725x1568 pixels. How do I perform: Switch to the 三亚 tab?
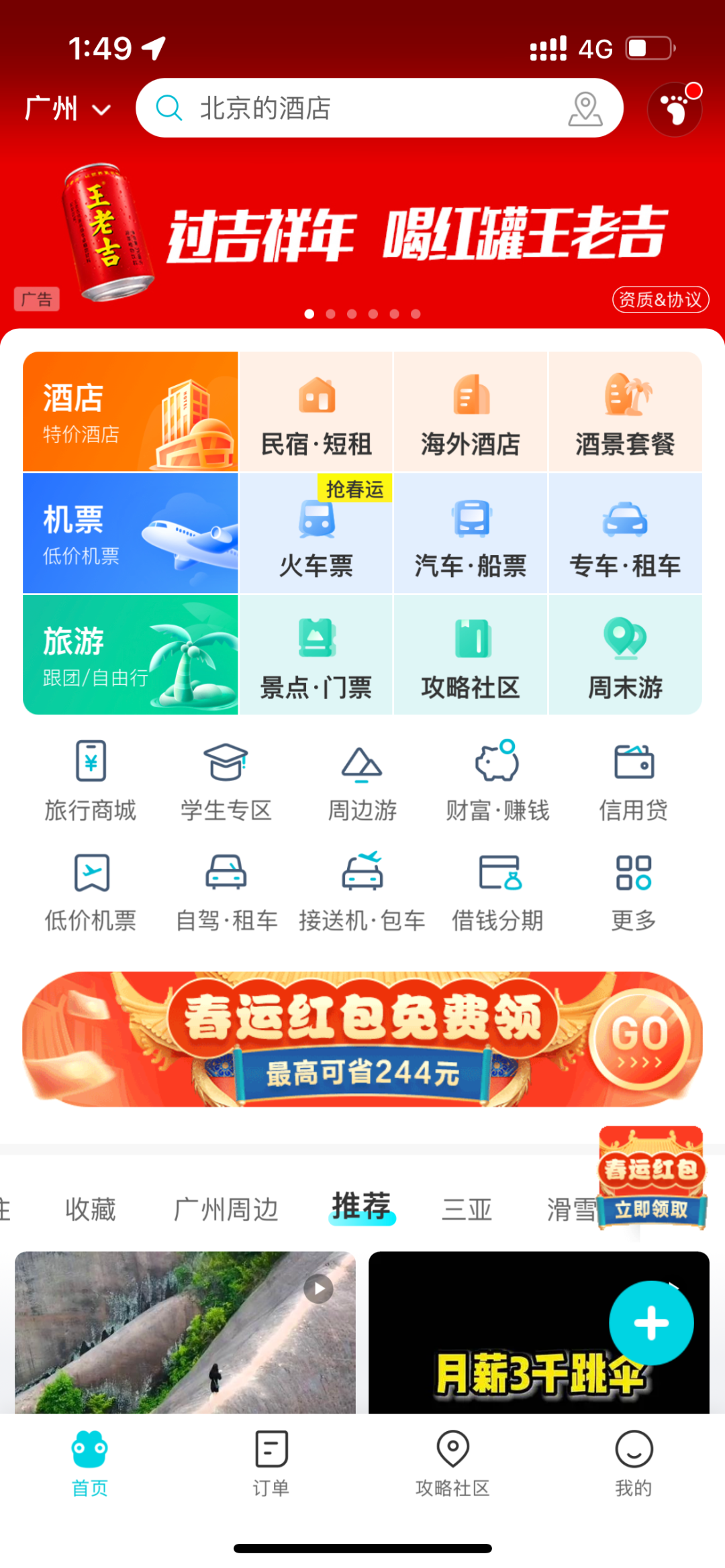[x=467, y=1210]
